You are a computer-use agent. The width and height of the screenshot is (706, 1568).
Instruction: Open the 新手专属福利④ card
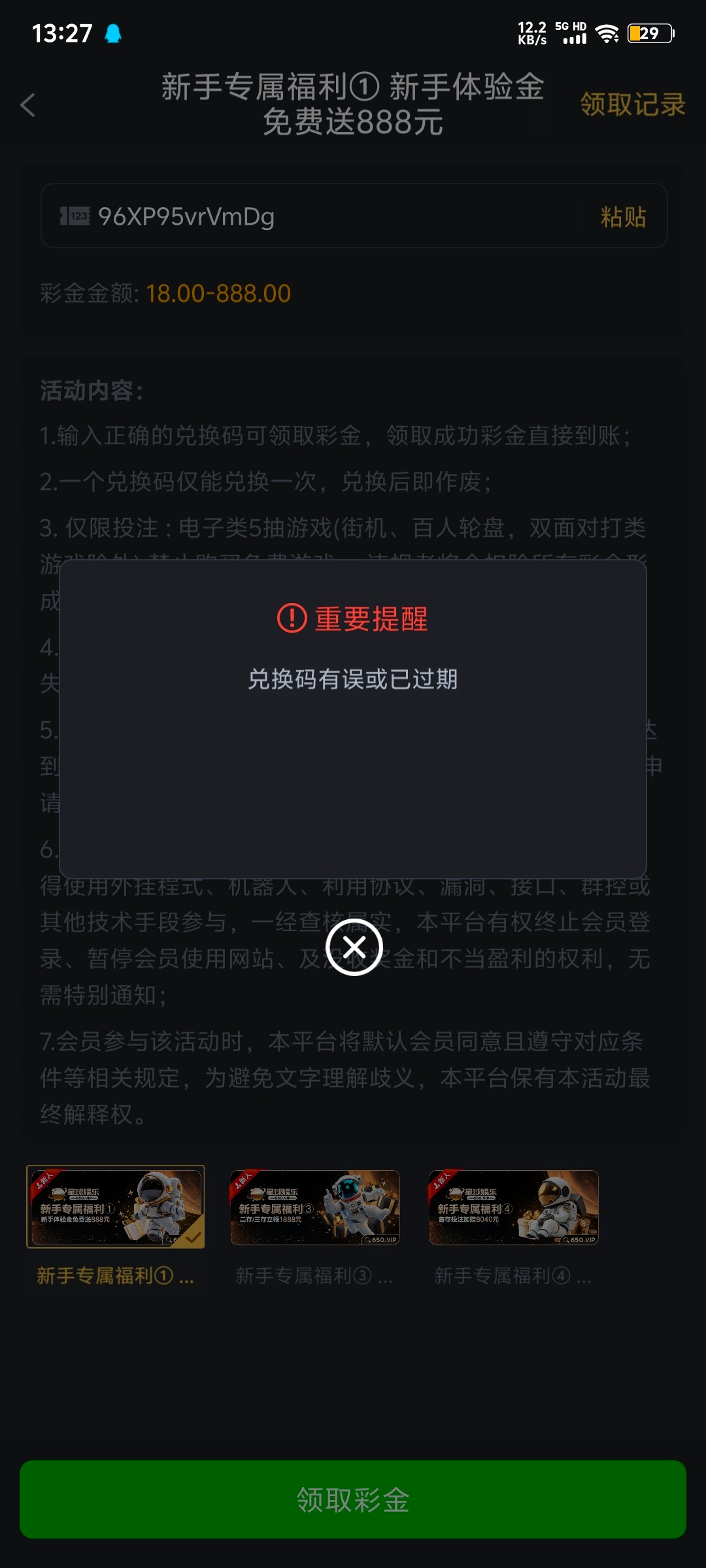[514, 1207]
